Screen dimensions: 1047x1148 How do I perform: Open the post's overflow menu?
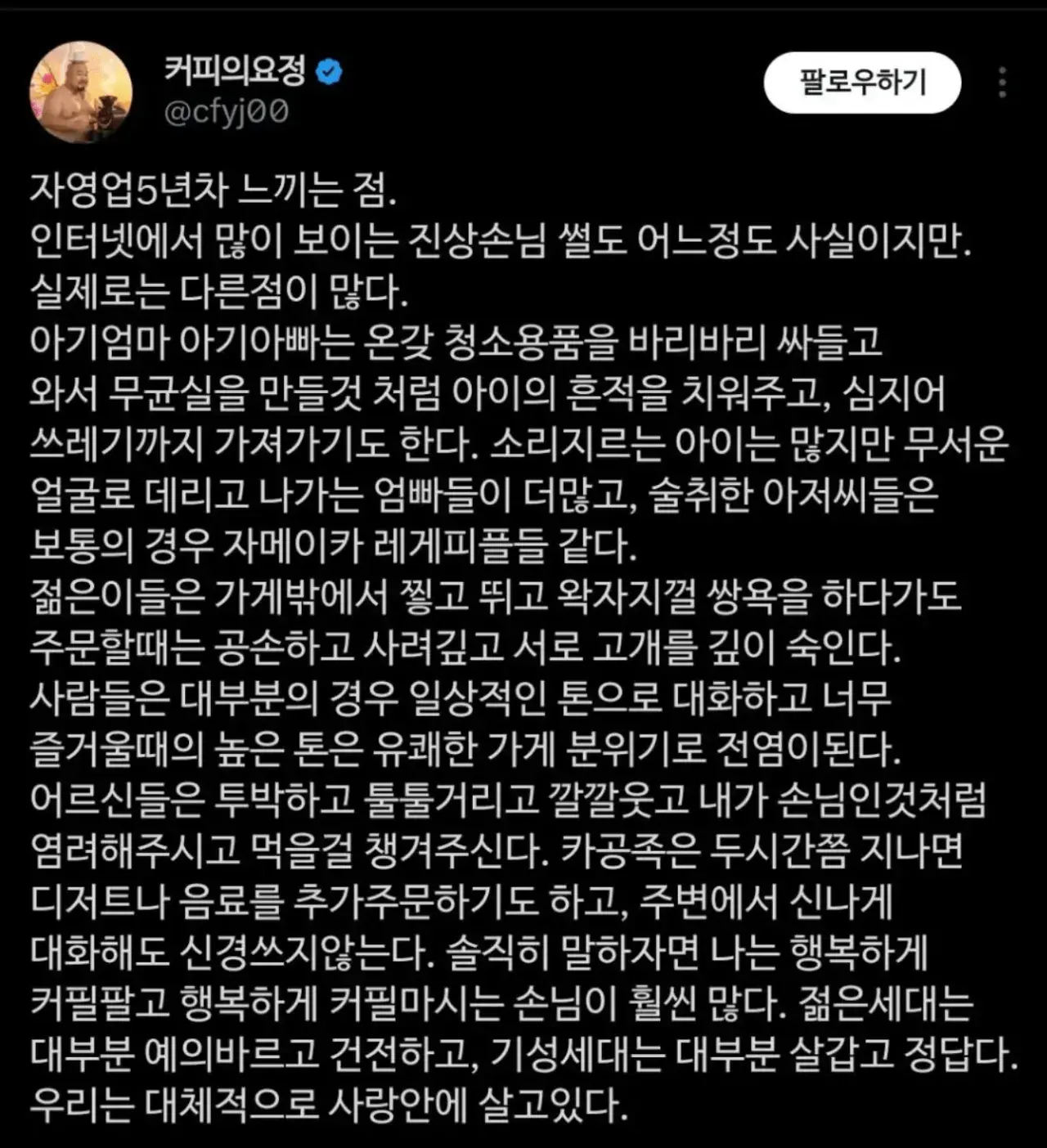pyautogui.click(x=1003, y=83)
